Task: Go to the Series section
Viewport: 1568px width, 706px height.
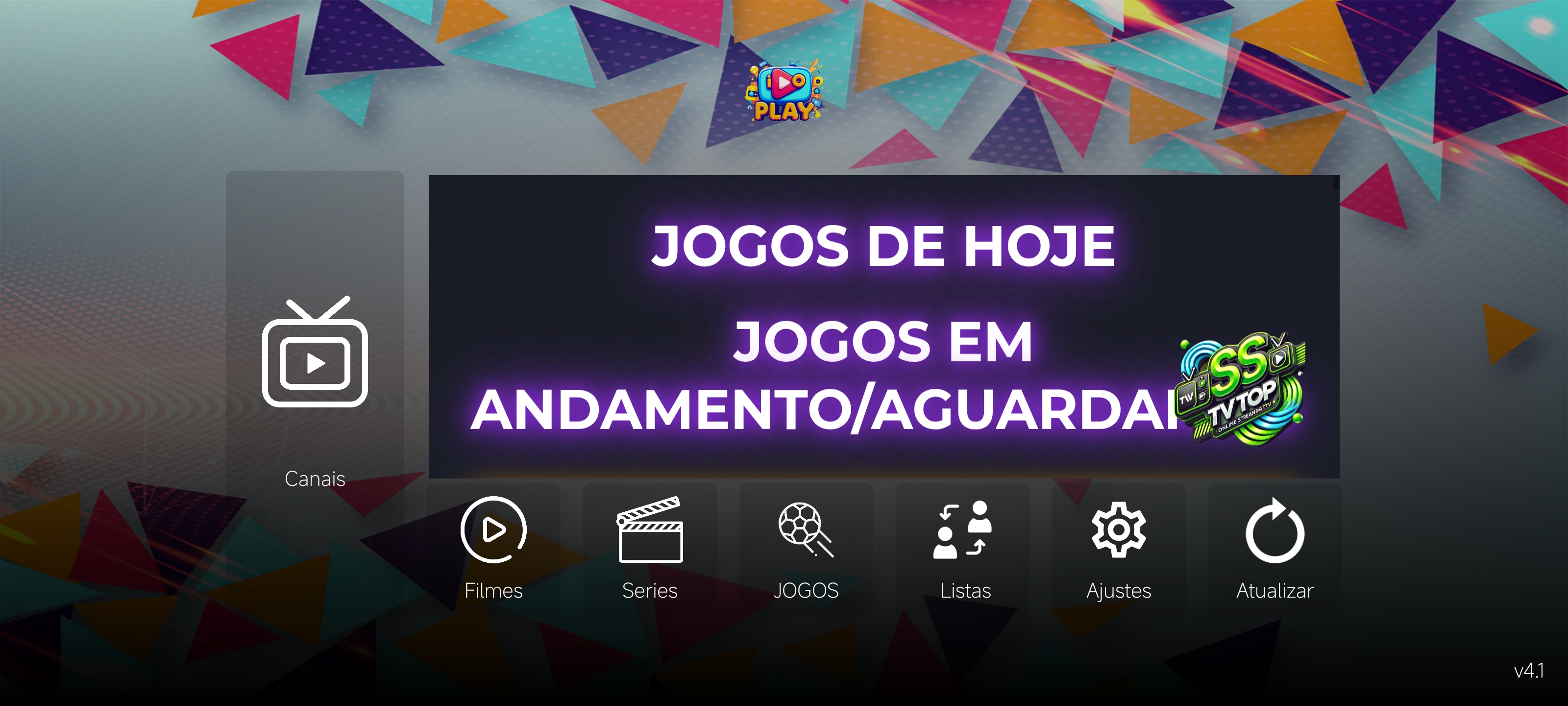Action: click(x=649, y=548)
